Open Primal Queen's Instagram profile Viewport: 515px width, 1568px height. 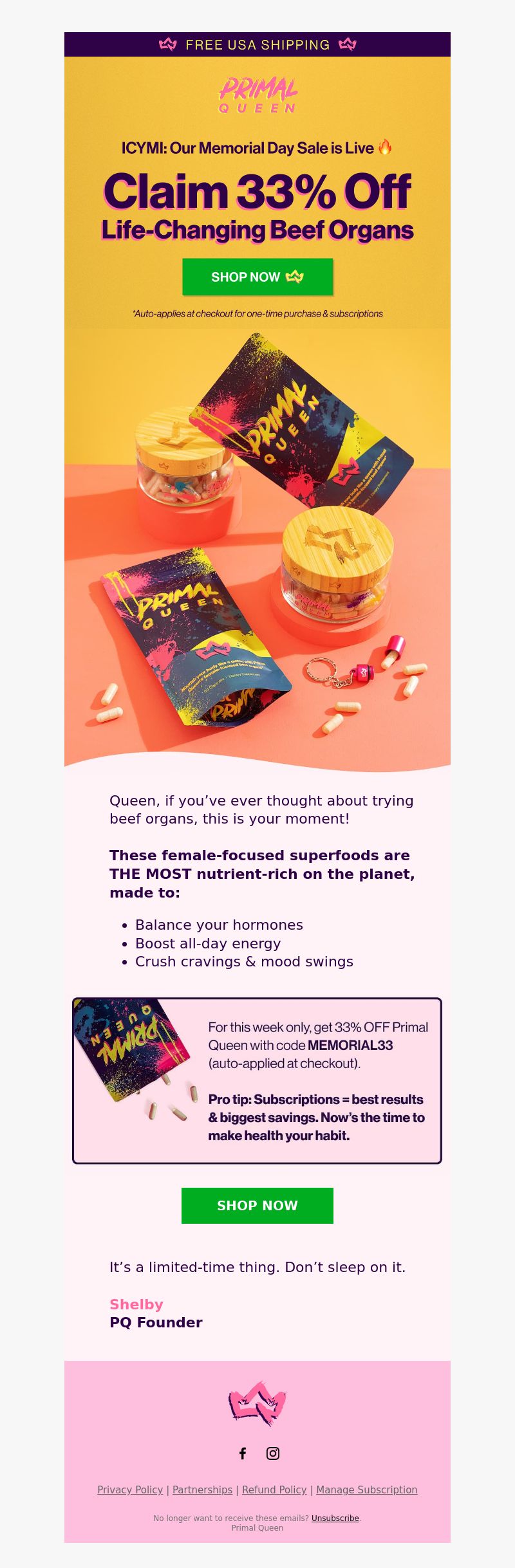click(273, 1453)
